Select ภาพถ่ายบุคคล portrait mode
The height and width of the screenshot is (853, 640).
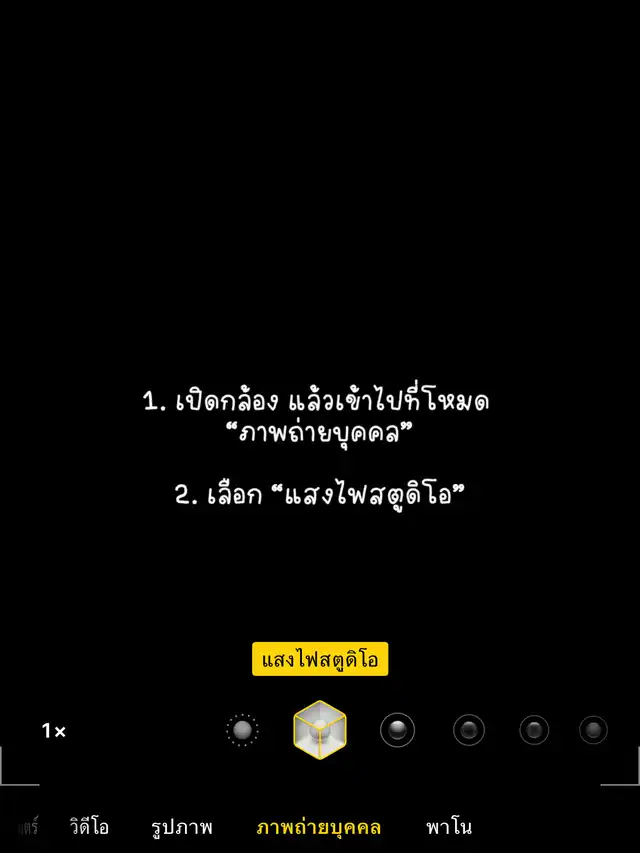(318, 828)
